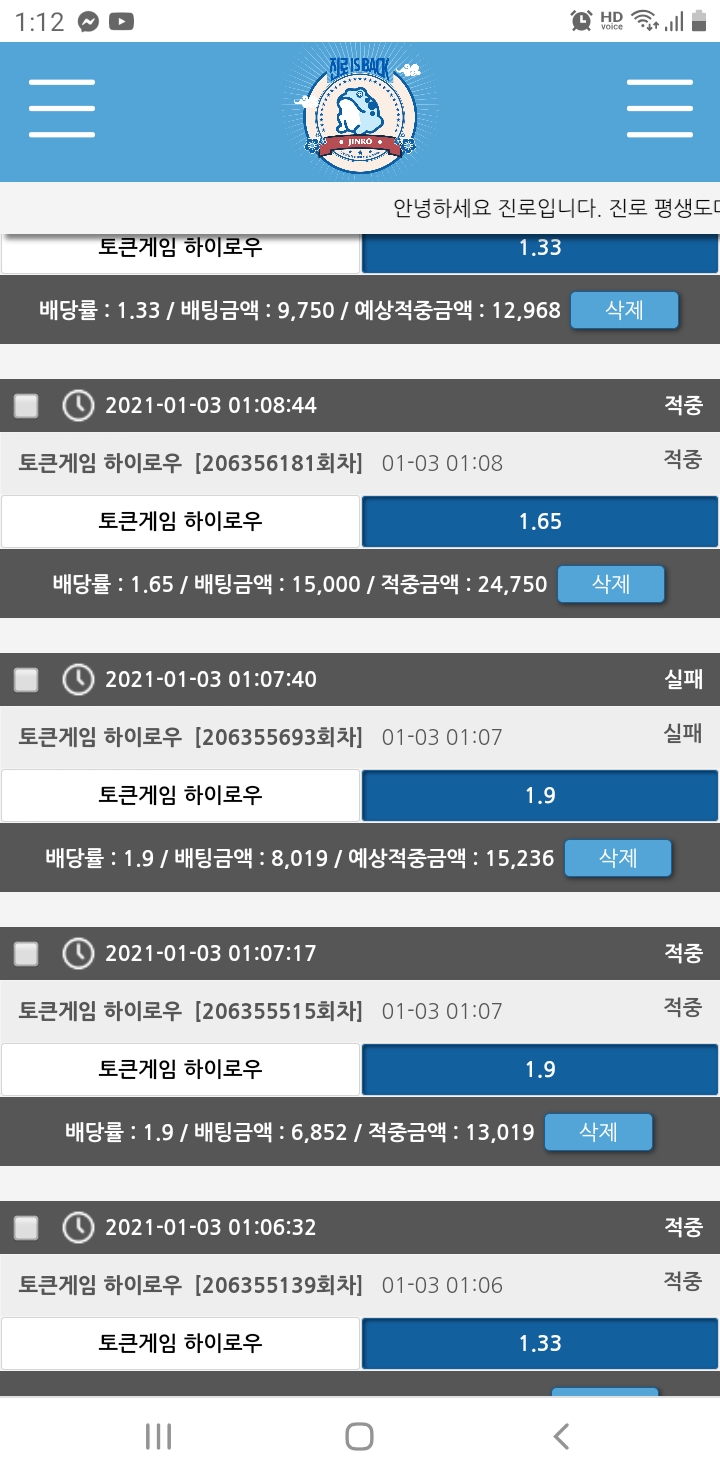Viewport: 720px width, 1480px height.
Task: Delete the bet with 12,968 expected winnings
Action: (624, 310)
